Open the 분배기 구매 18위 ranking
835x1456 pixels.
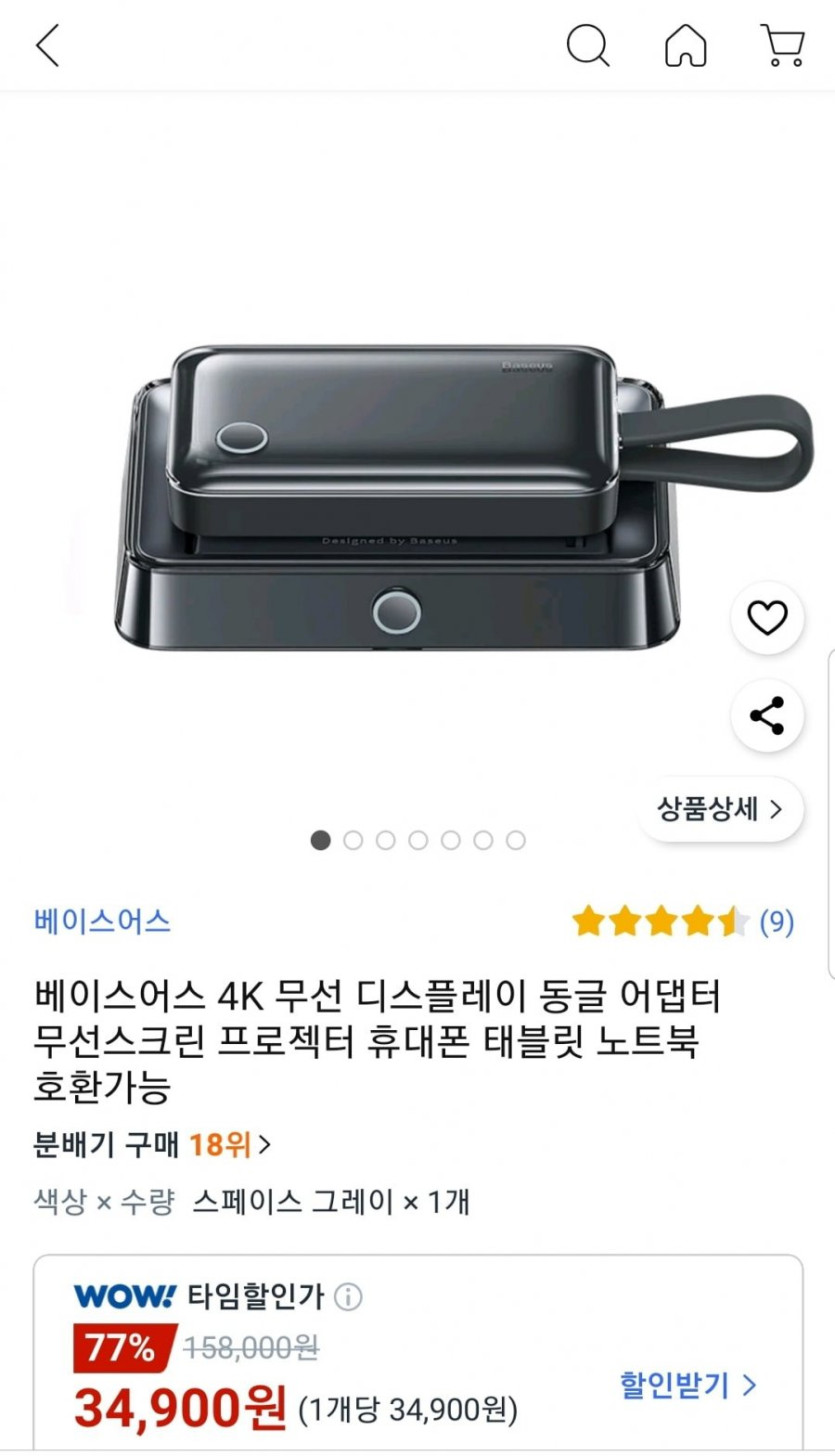pos(152,1145)
